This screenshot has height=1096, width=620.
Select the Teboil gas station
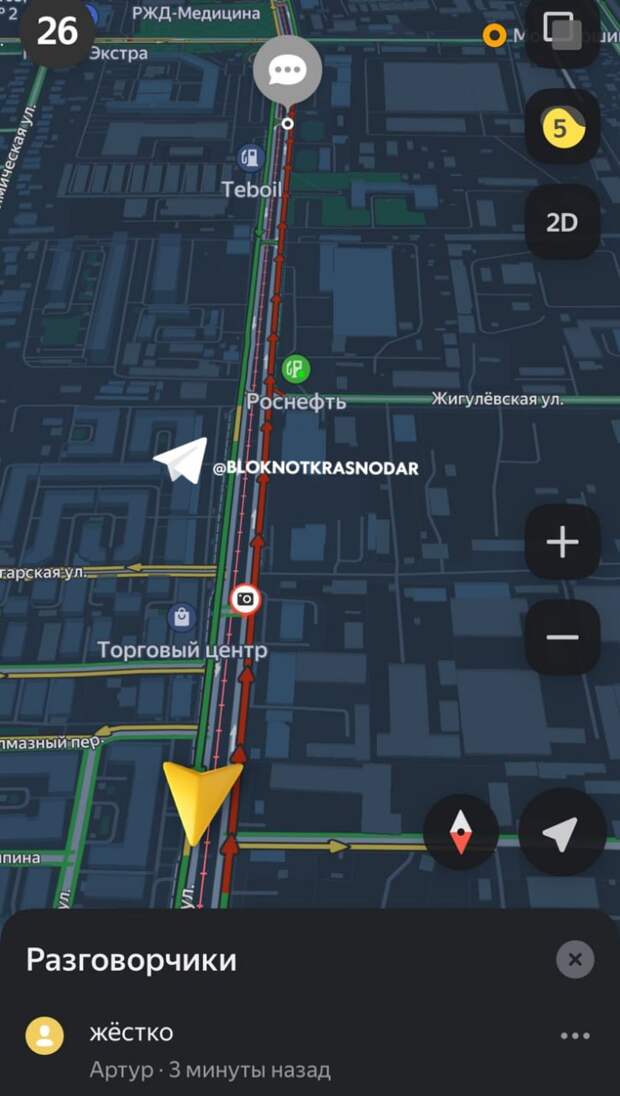(x=250, y=158)
